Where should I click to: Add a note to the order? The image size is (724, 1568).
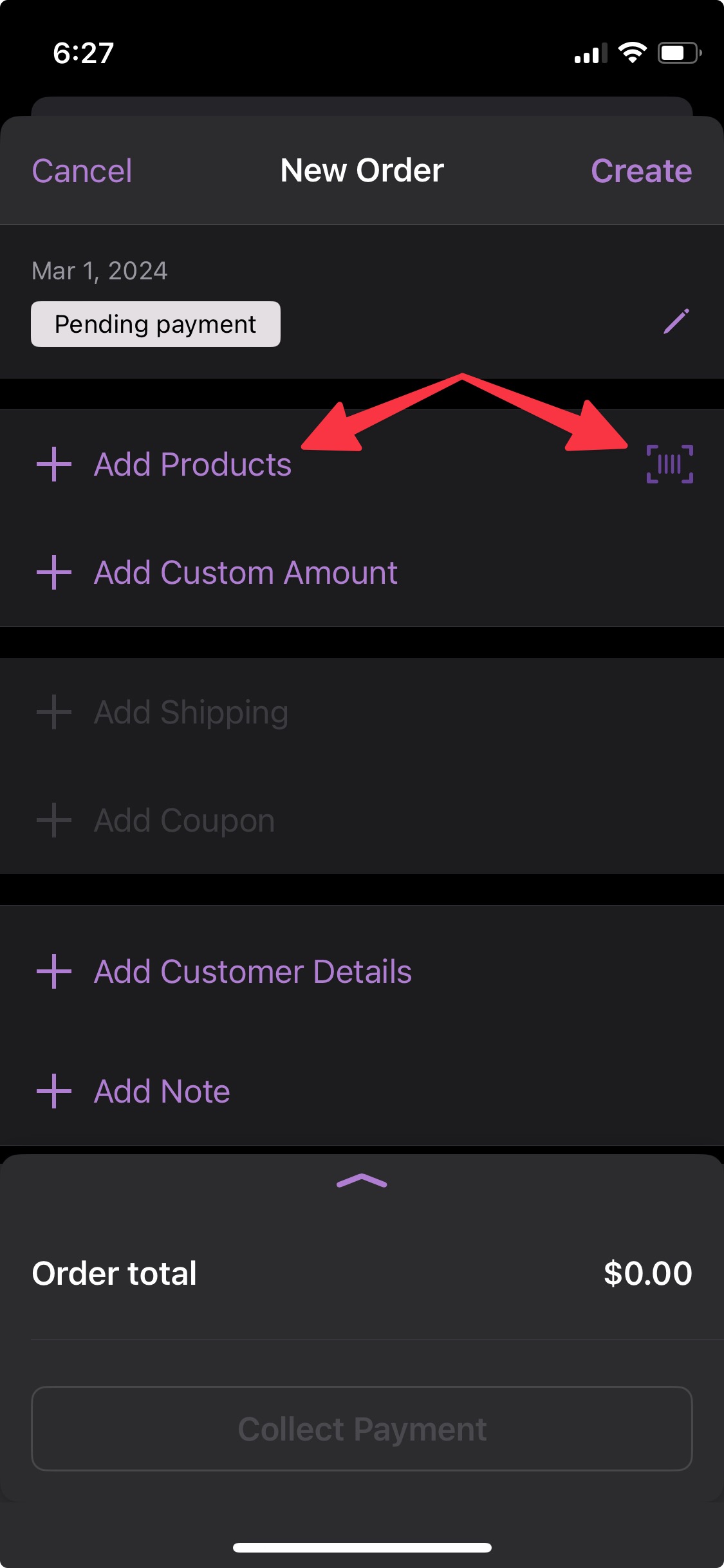162,1091
